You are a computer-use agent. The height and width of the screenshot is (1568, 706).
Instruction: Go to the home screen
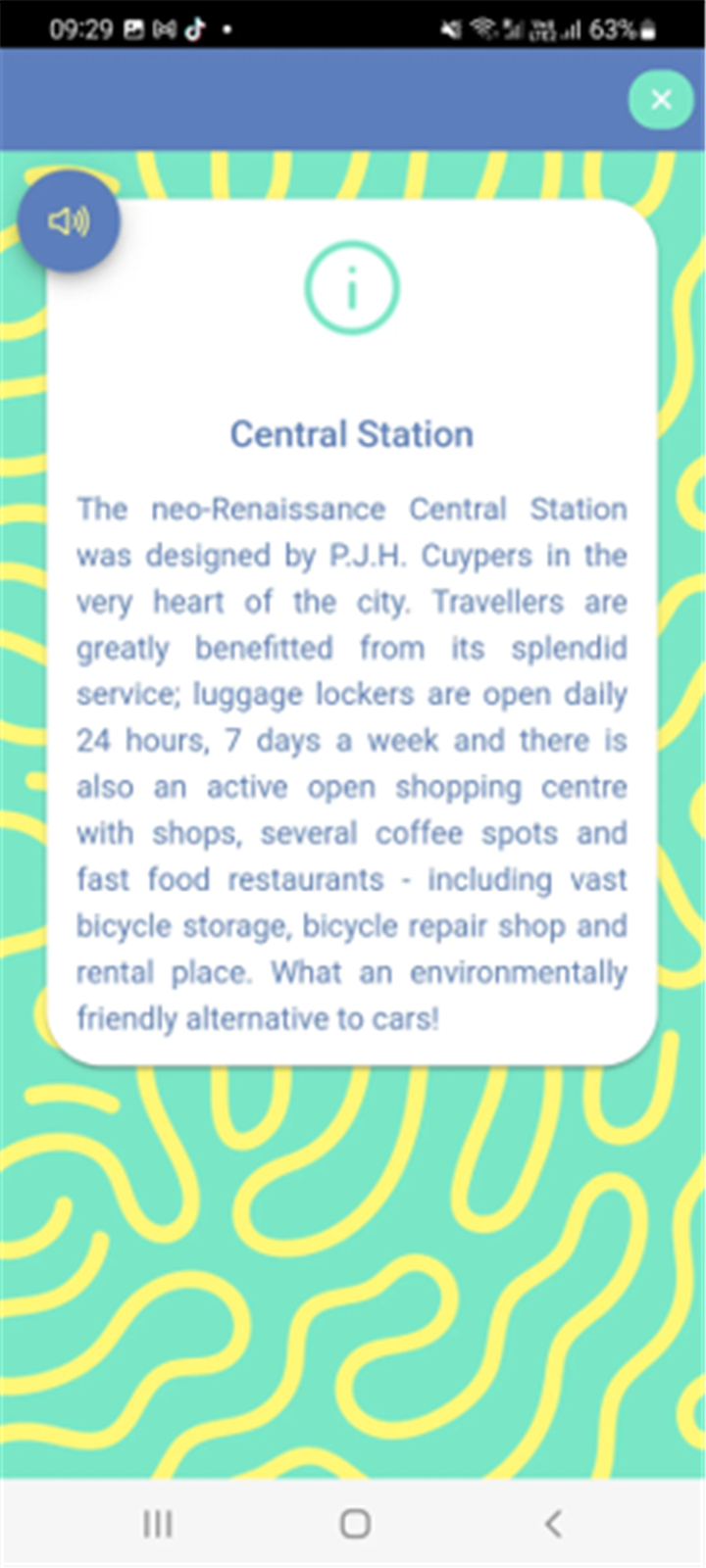point(354,1523)
